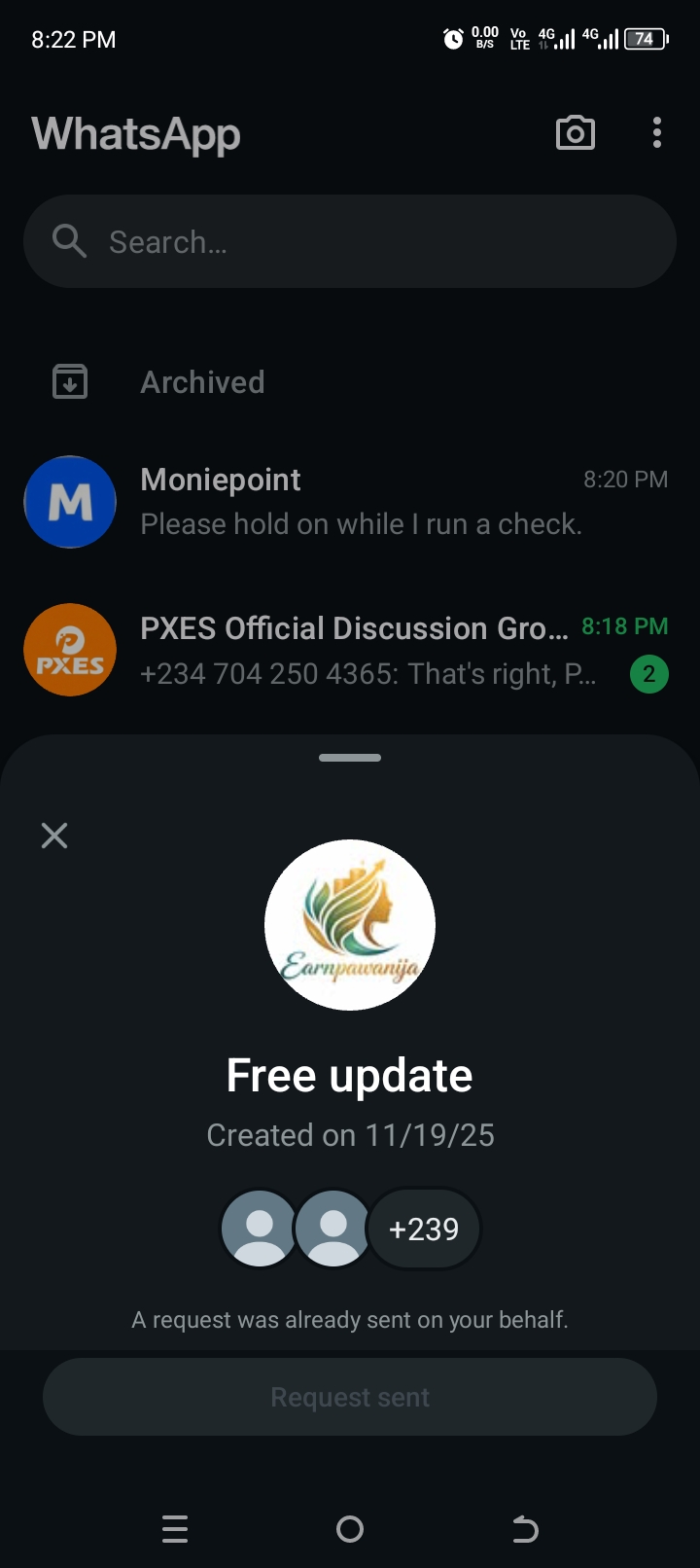Open the camera from the WhatsApp header
The image size is (700, 1568).
coord(575,133)
